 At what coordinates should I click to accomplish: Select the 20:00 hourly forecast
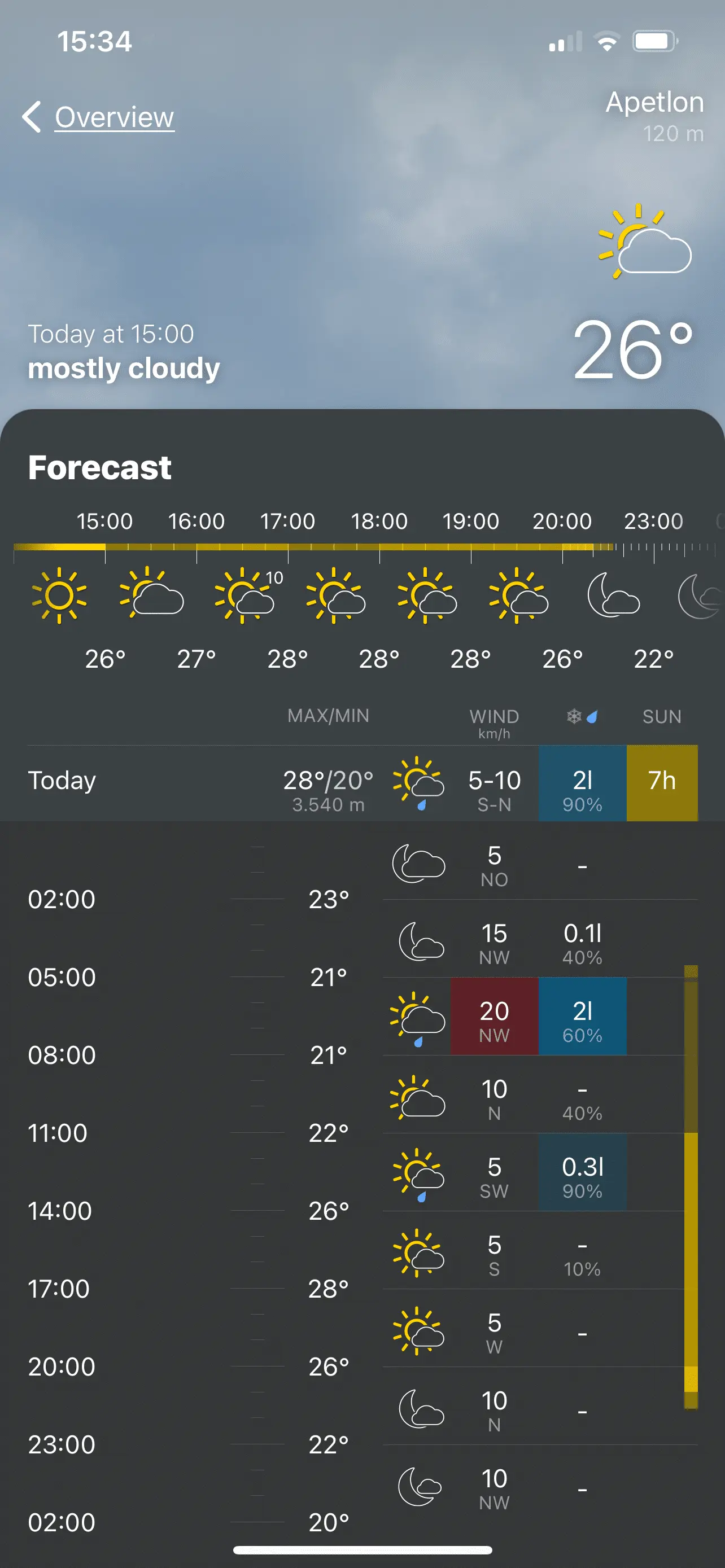point(562,593)
